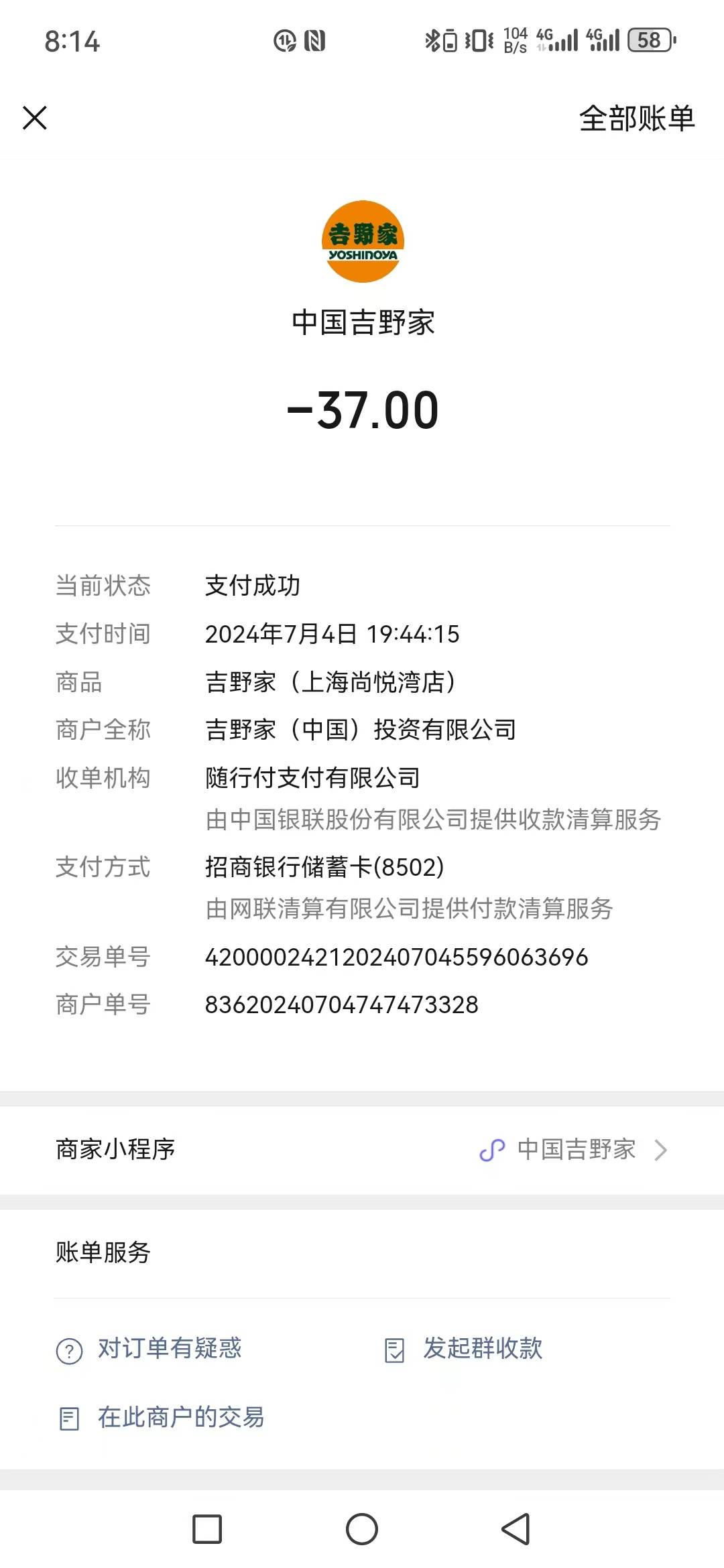Open 全部账单 all bills
The image size is (724, 1568).
tap(637, 119)
